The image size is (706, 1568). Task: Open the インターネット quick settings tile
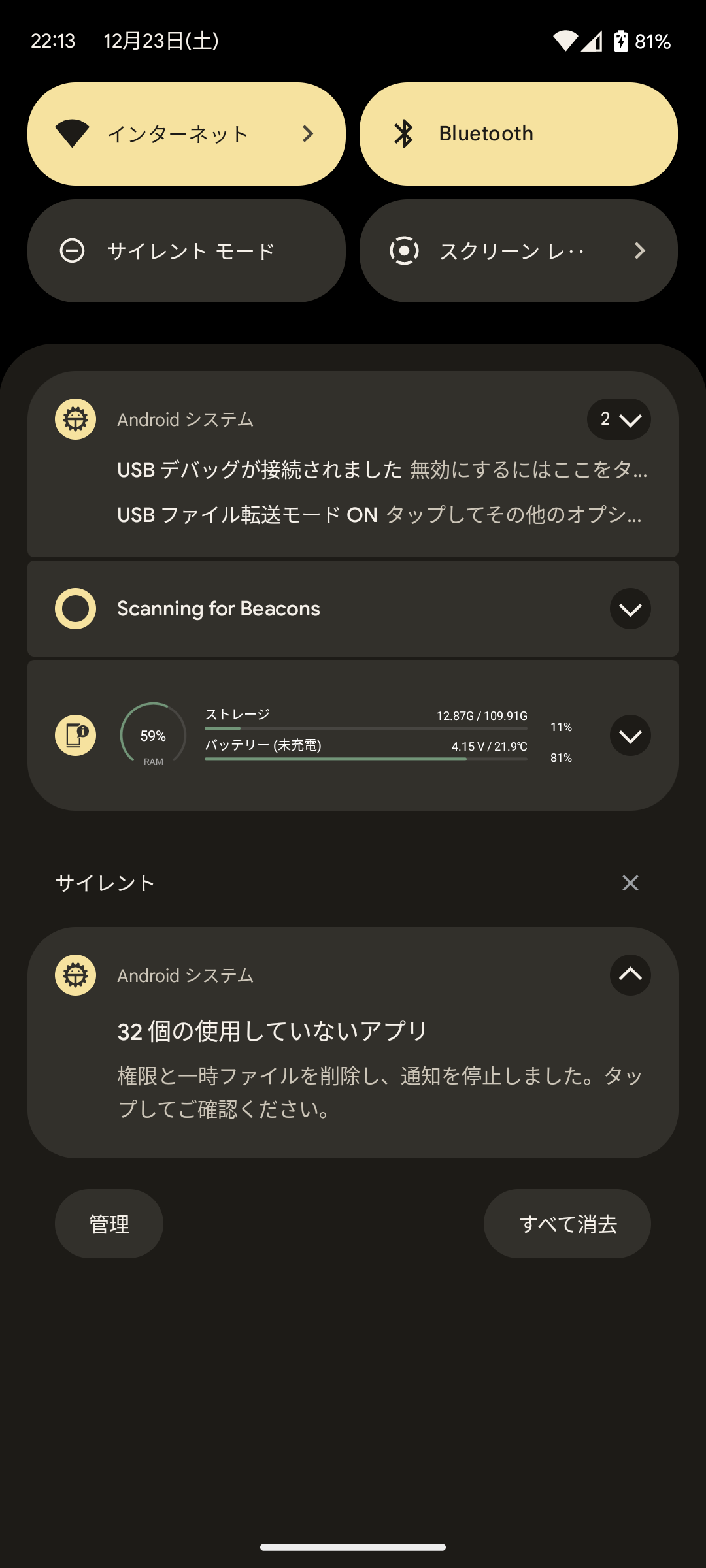[186, 134]
